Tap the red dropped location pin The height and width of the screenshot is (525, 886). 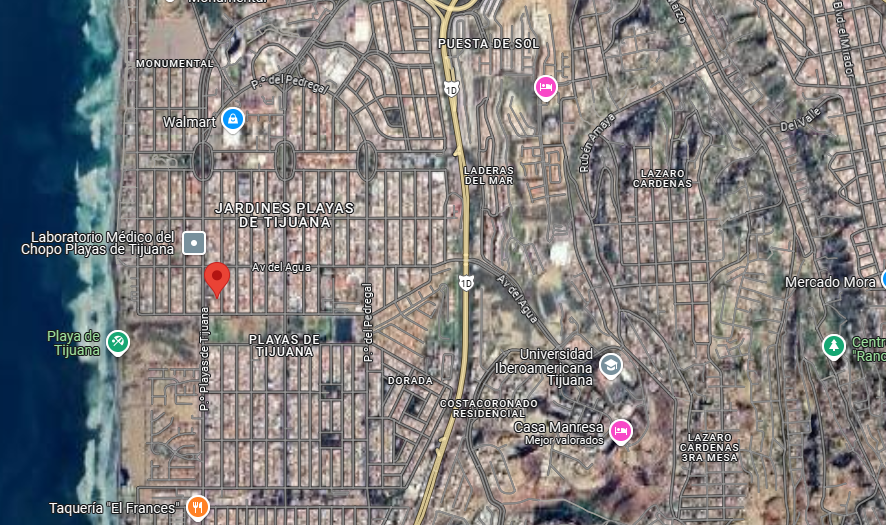coord(217,278)
